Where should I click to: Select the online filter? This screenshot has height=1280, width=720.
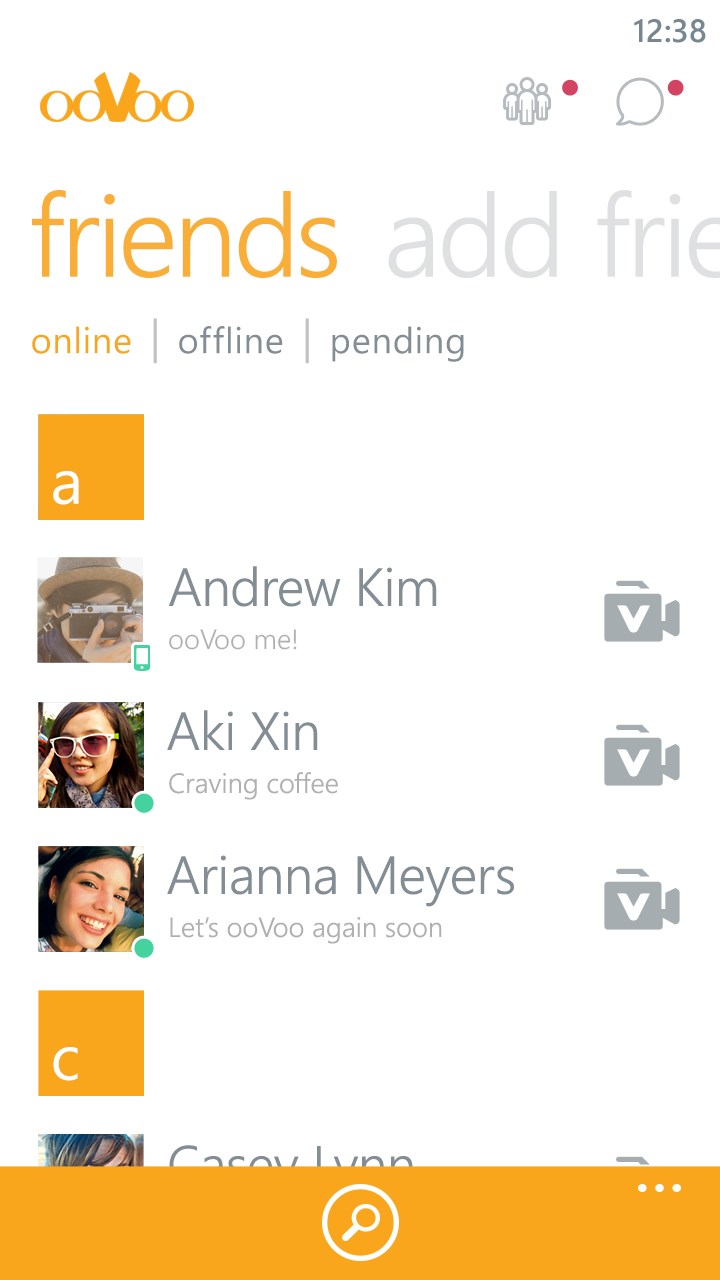click(81, 342)
